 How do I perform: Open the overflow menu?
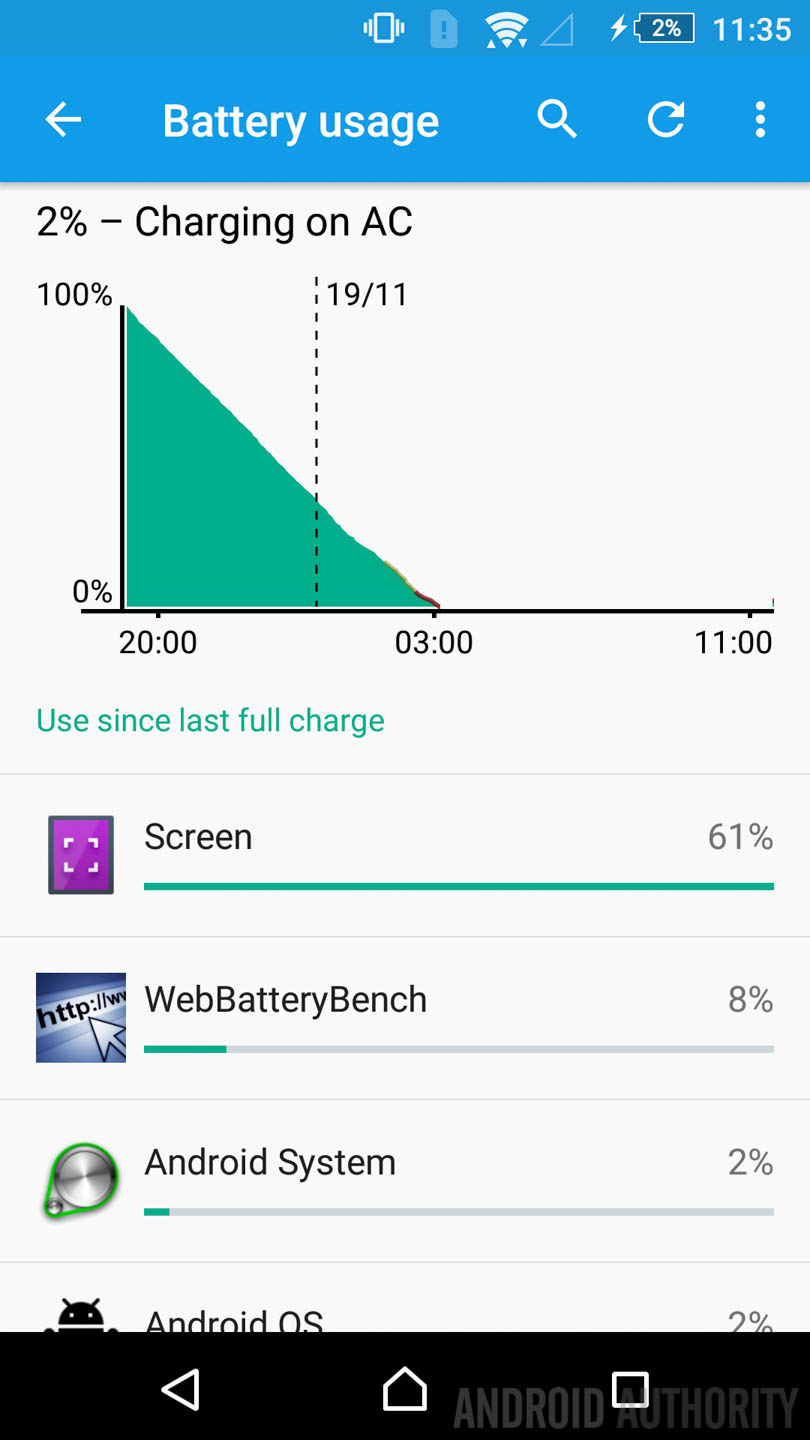coord(760,120)
